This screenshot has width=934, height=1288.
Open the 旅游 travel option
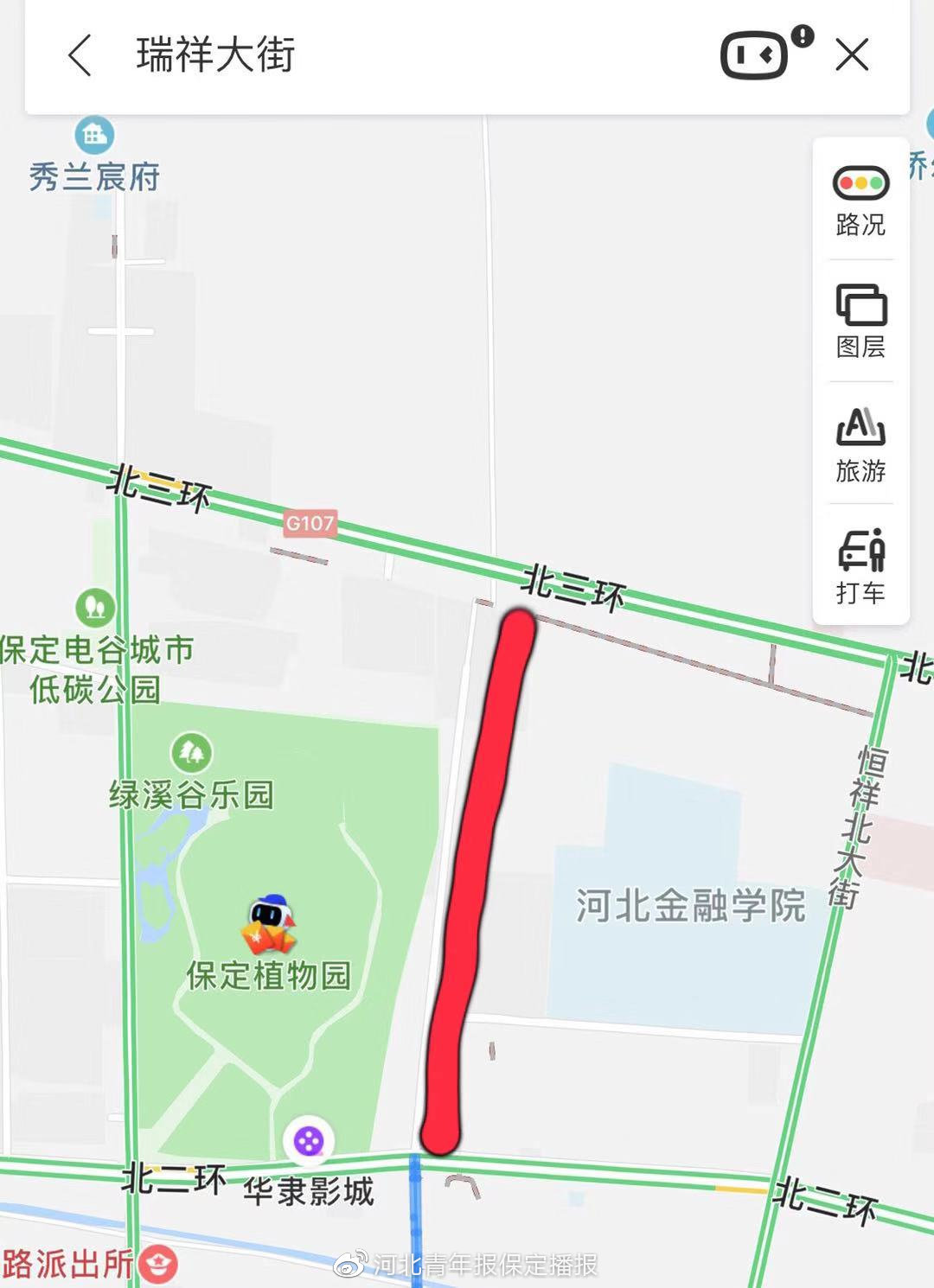coord(860,444)
